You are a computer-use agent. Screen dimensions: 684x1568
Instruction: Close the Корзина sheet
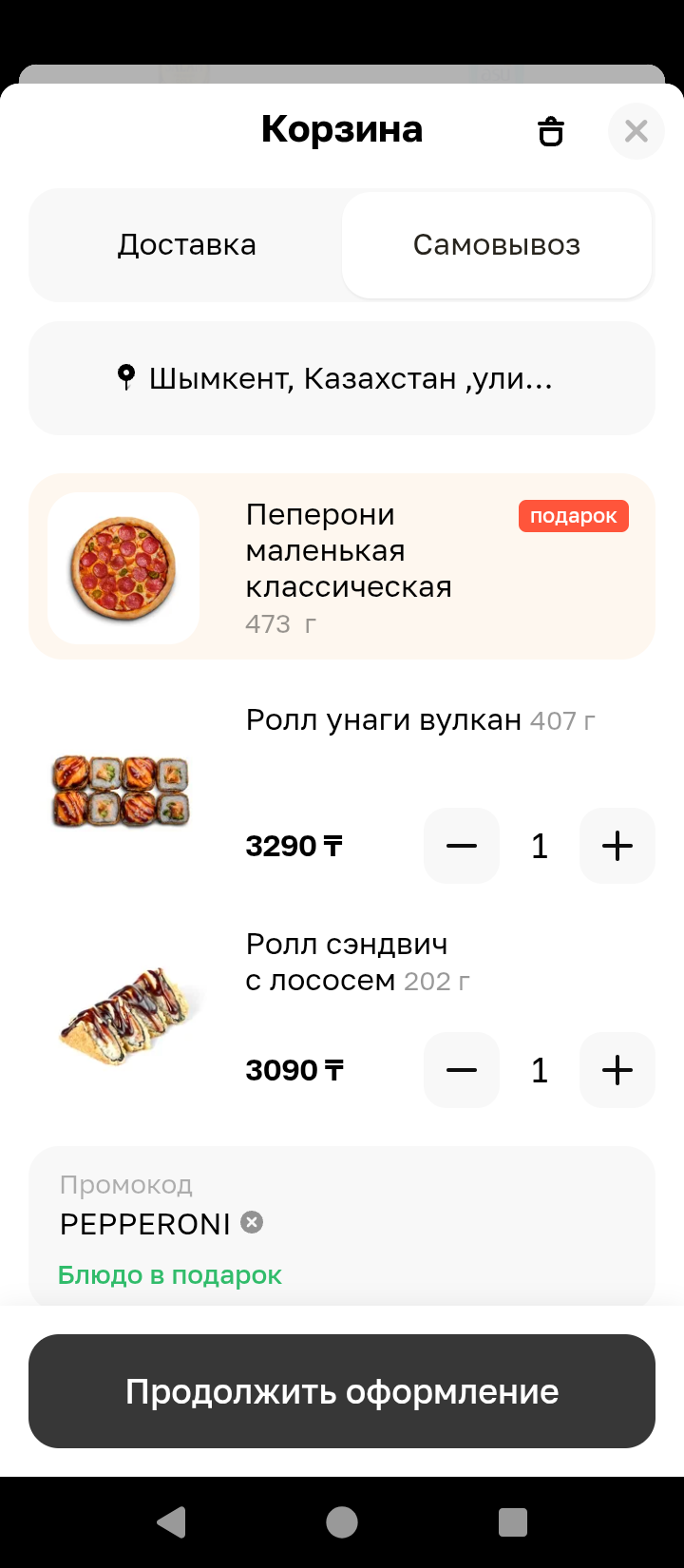pos(636,131)
